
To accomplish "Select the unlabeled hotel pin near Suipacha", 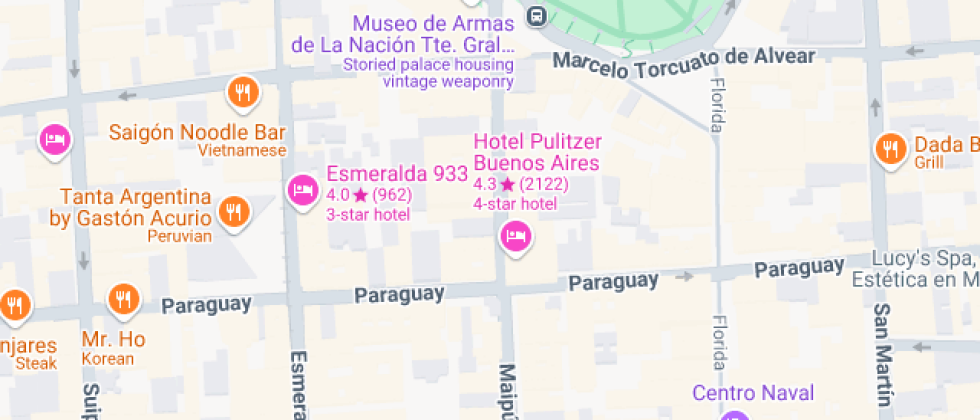I will (55, 139).
